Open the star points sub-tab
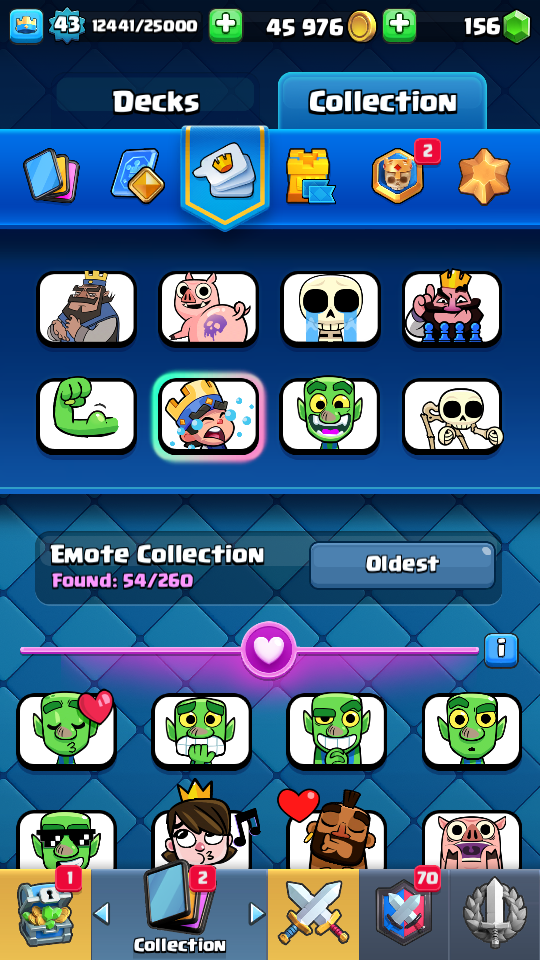540x960 pixels. coord(484,174)
